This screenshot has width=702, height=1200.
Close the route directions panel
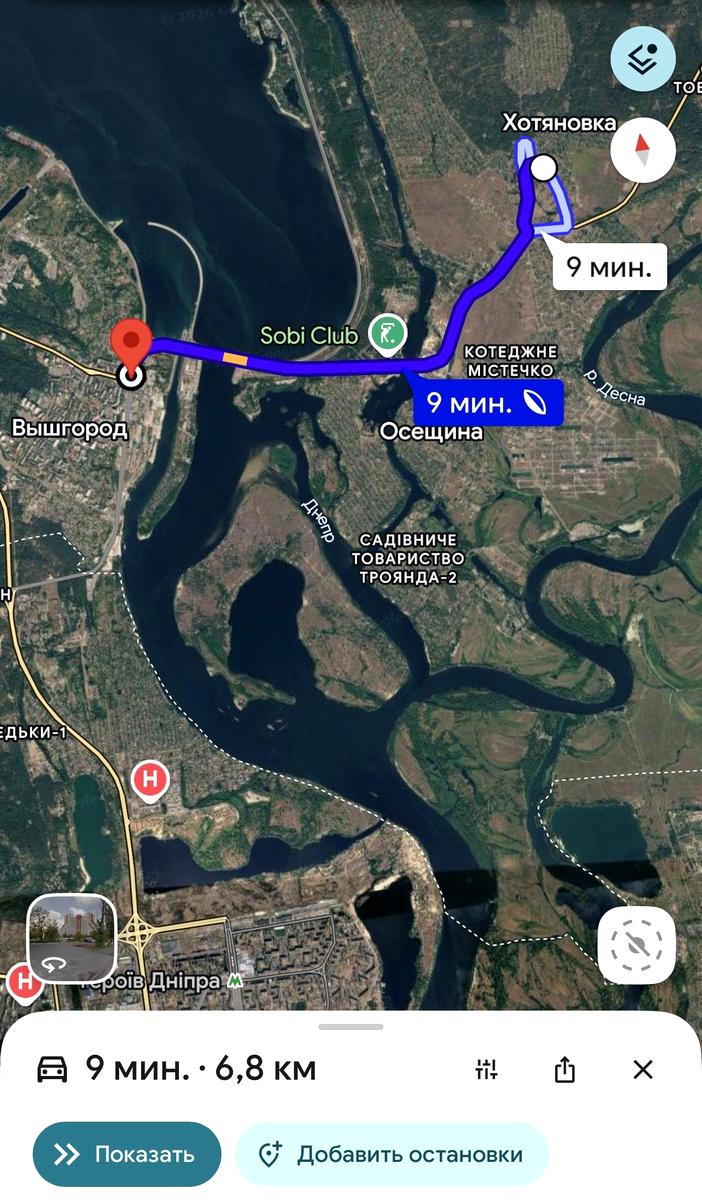click(x=643, y=1069)
